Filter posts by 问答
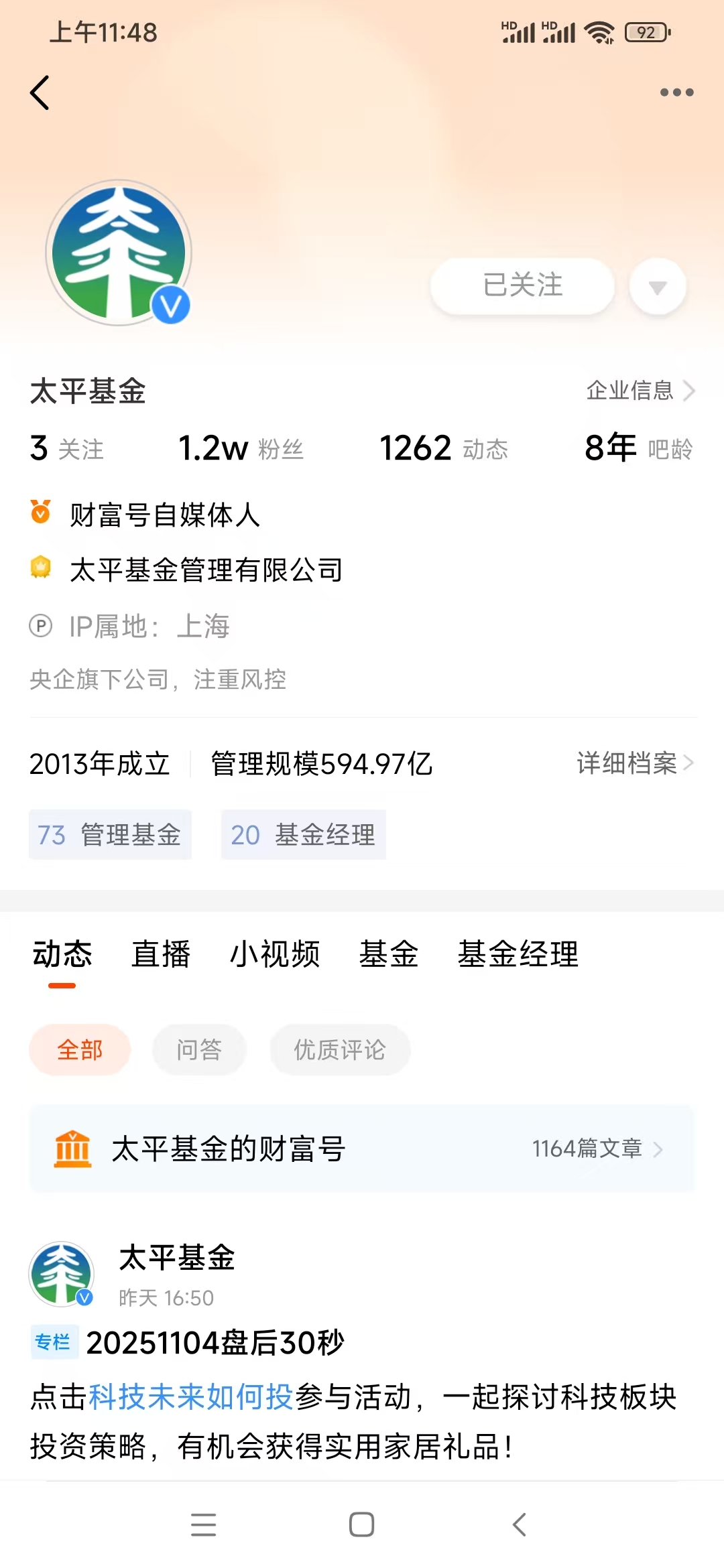This screenshot has width=724, height=1568. (x=199, y=1050)
